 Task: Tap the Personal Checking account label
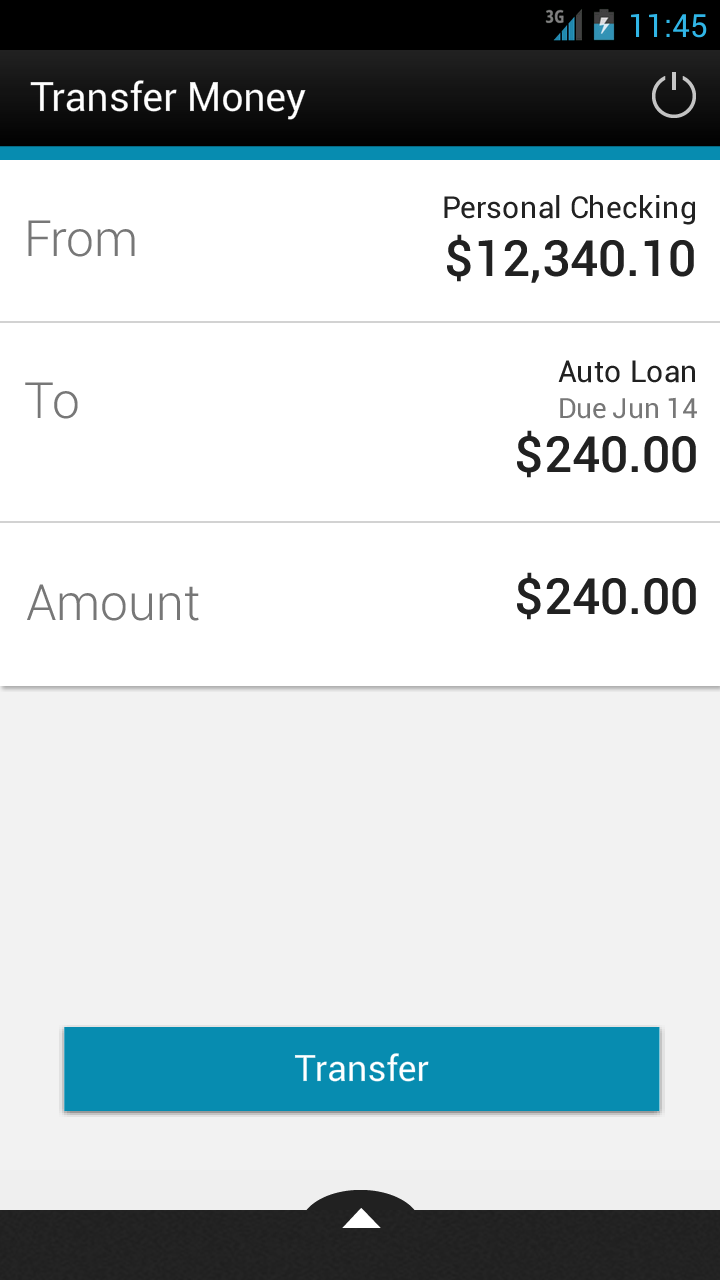click(570, 207)
